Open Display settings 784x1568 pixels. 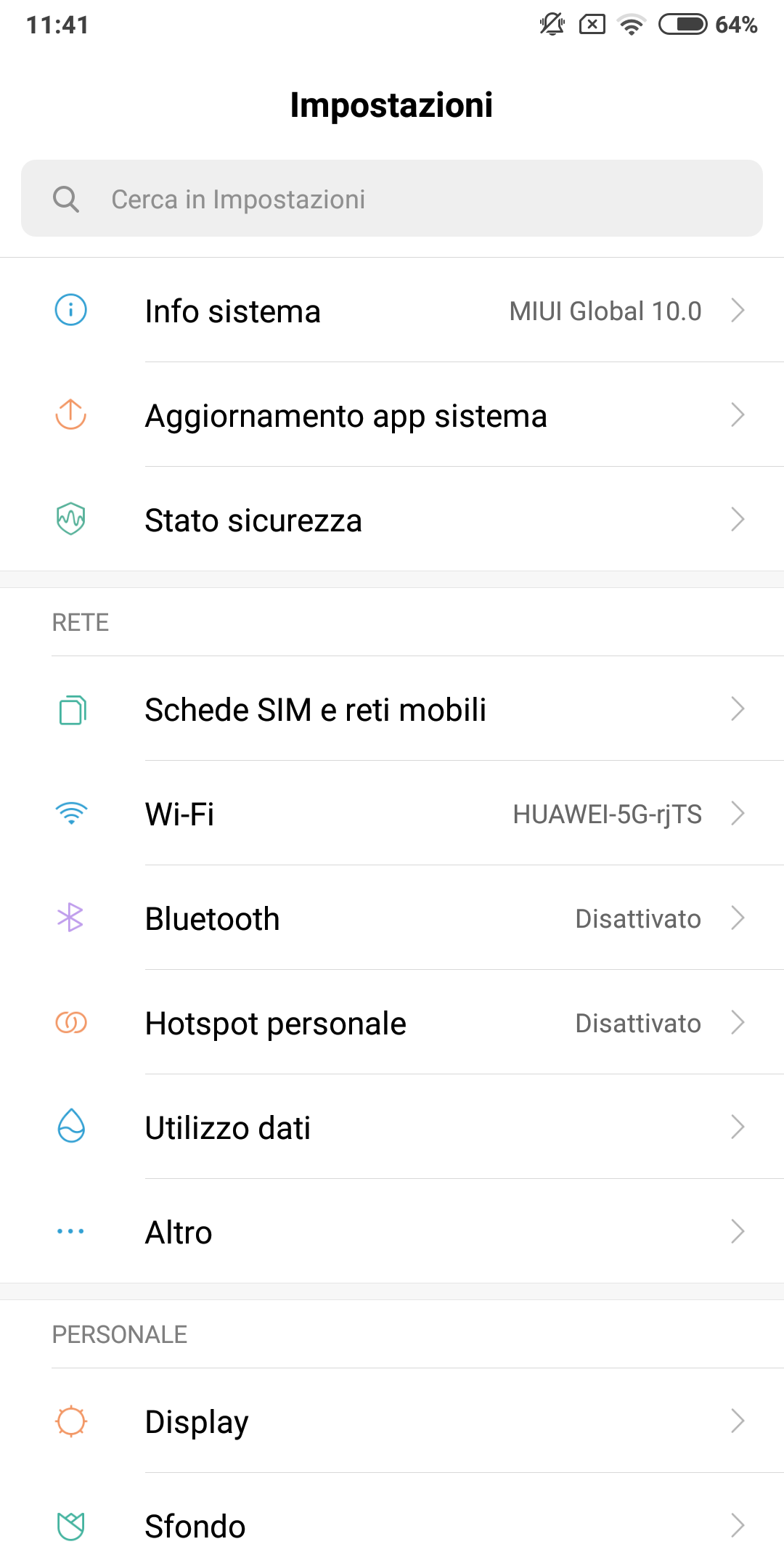(x=392, y=1421)
